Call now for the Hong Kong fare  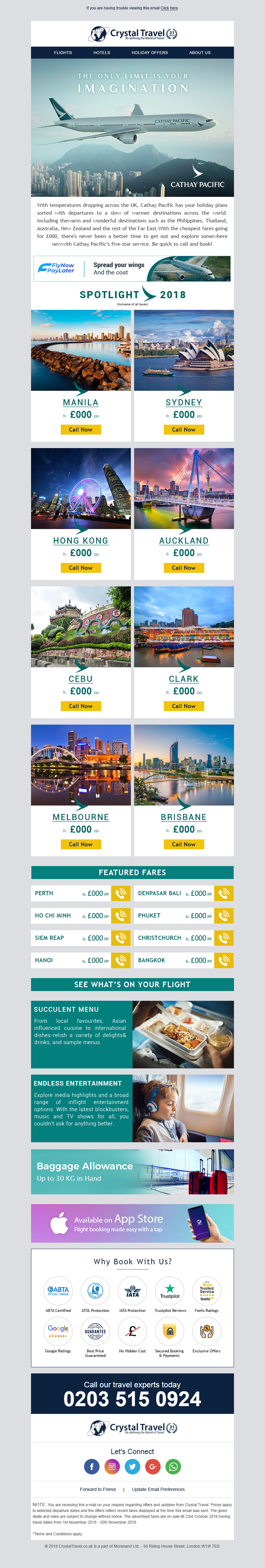(x=81, y=568)
